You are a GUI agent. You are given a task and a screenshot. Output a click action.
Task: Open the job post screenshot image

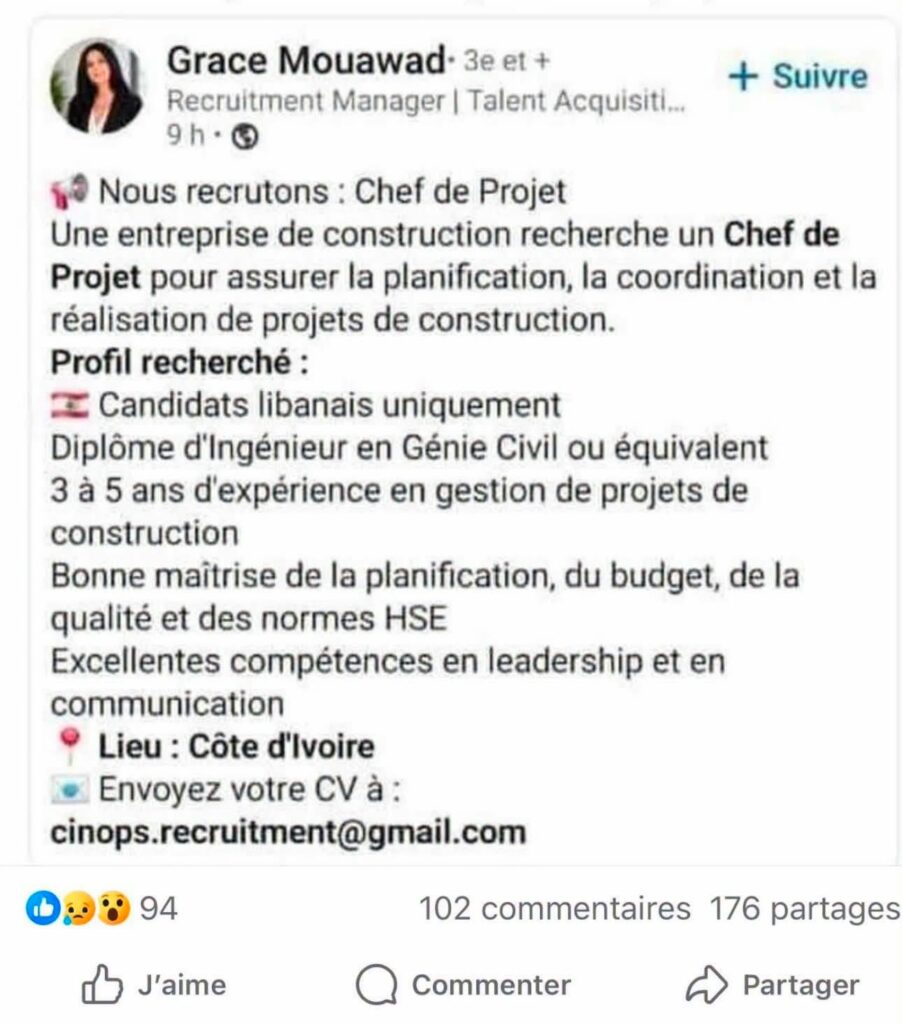point(463,441)
